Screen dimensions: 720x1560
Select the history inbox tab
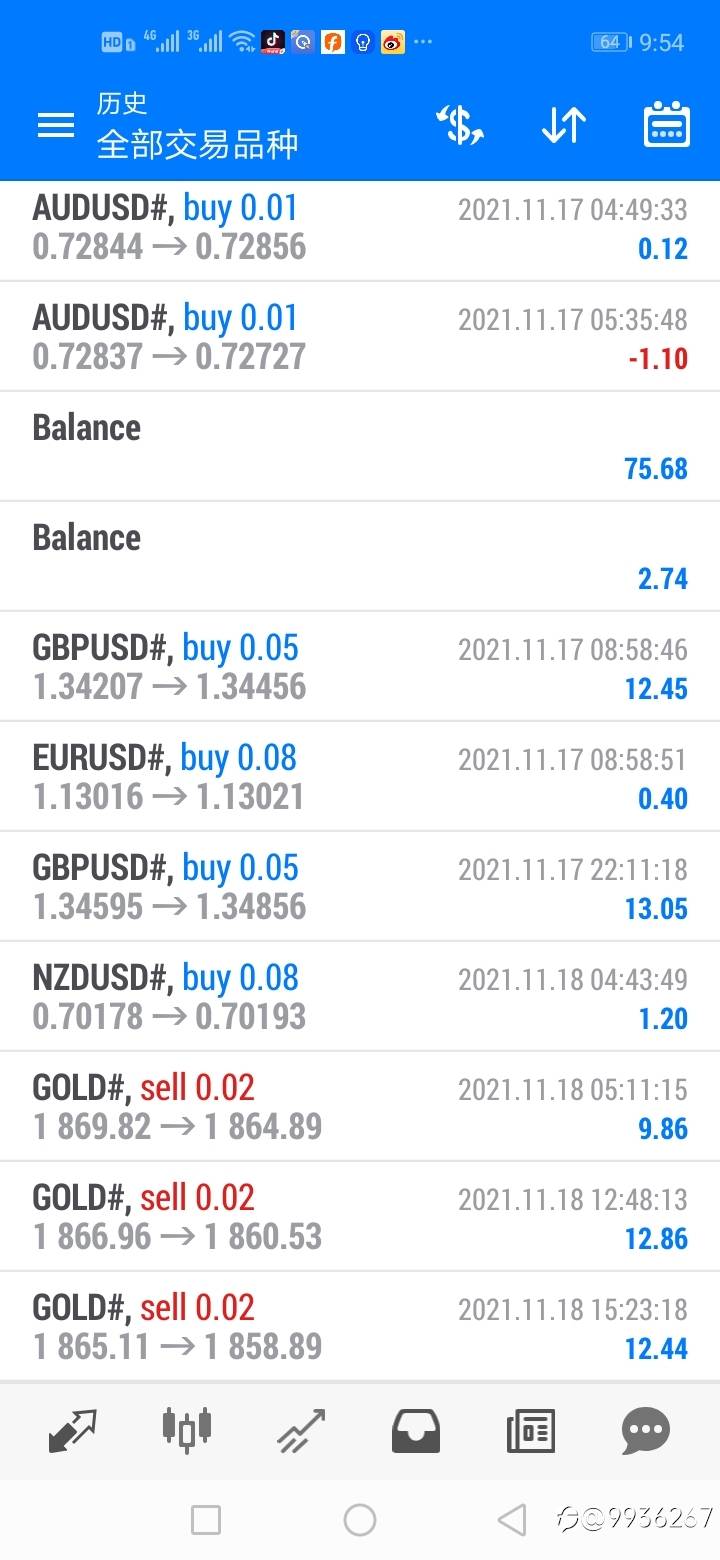point(416,1430)
